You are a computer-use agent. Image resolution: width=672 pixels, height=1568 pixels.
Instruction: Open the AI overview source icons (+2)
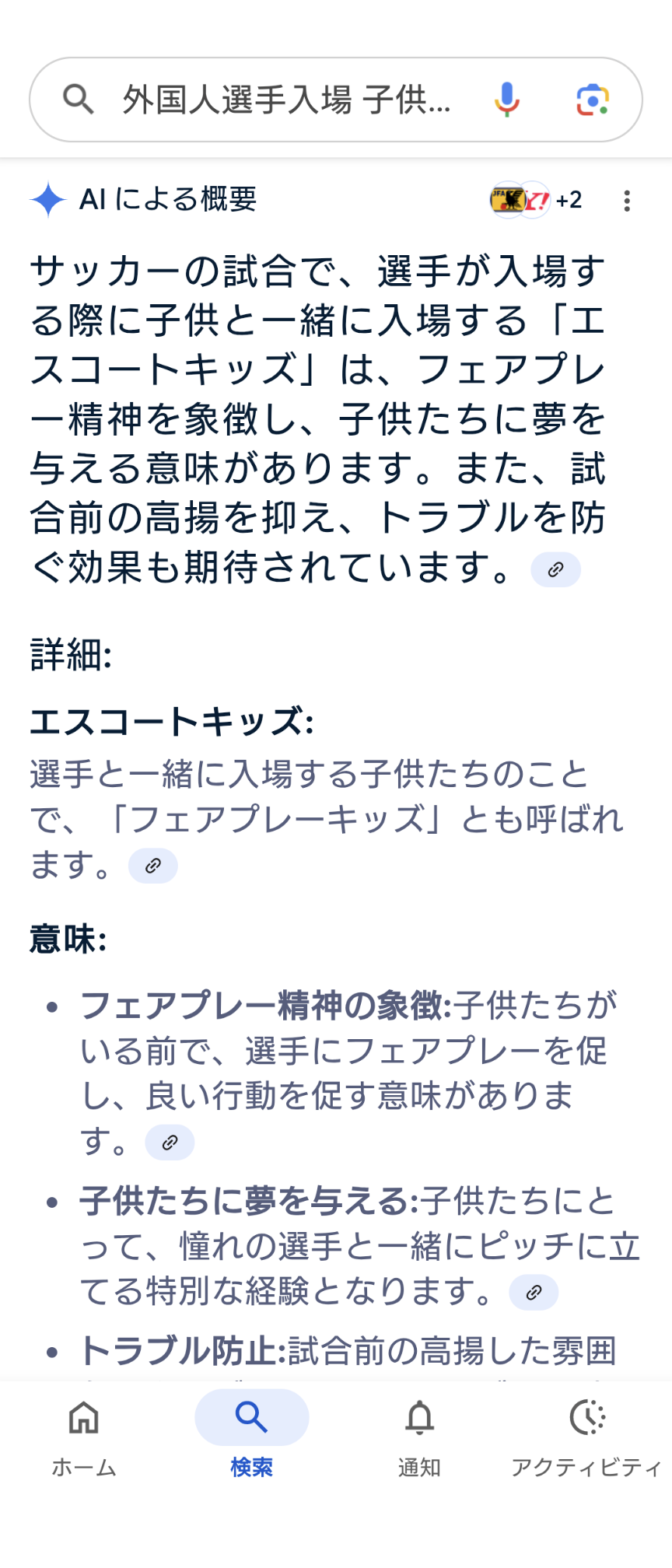click(x=535, y=201)
